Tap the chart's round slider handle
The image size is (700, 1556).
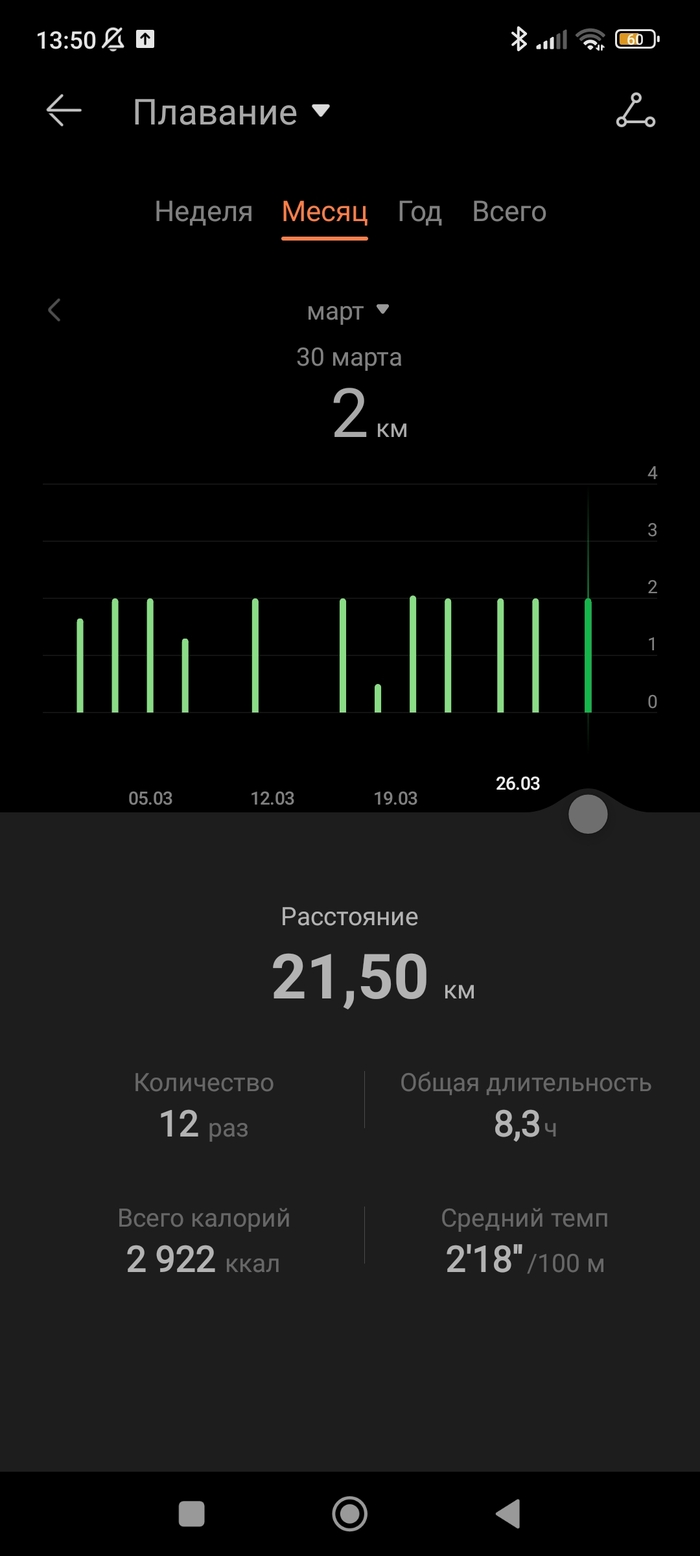point(588,814)
